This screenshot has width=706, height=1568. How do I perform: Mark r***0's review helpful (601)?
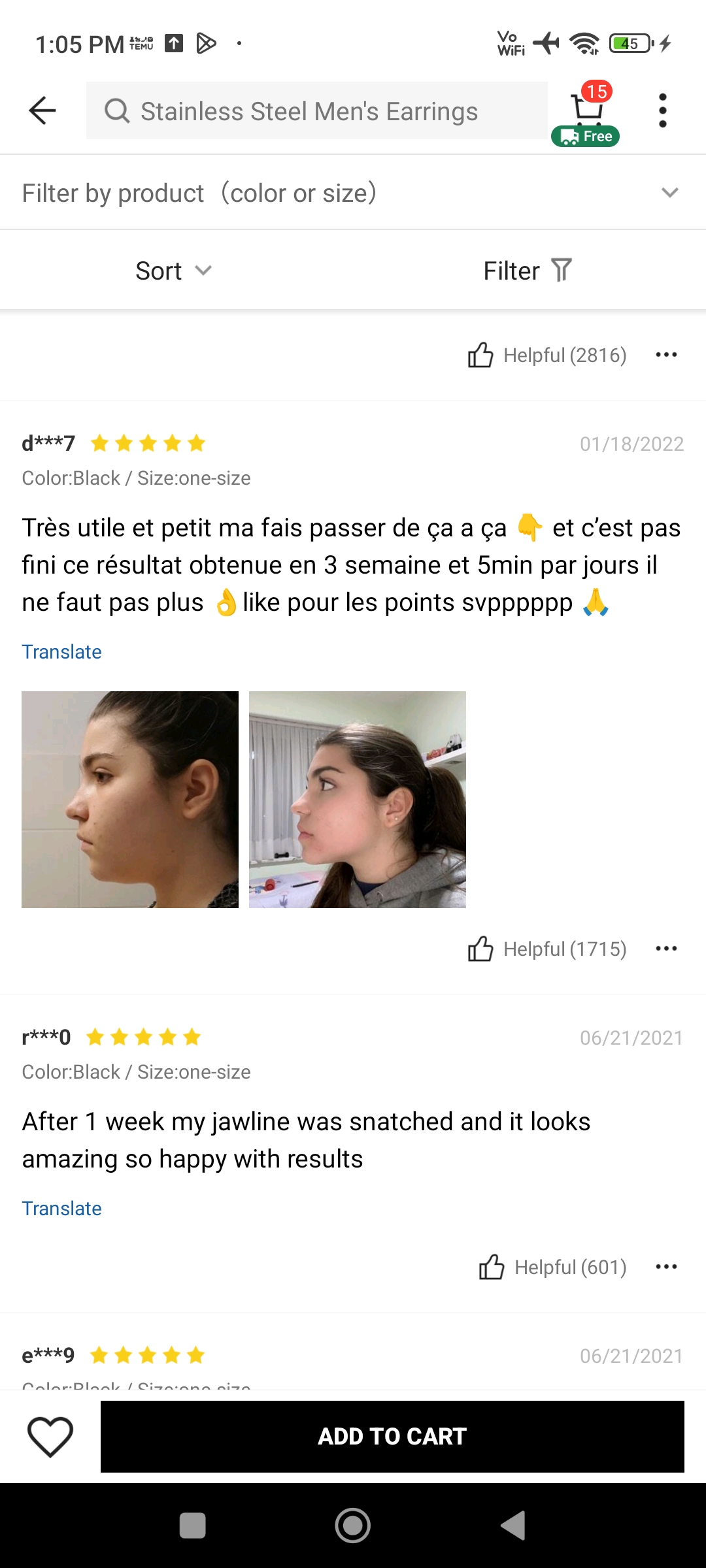pos(553,1267)
